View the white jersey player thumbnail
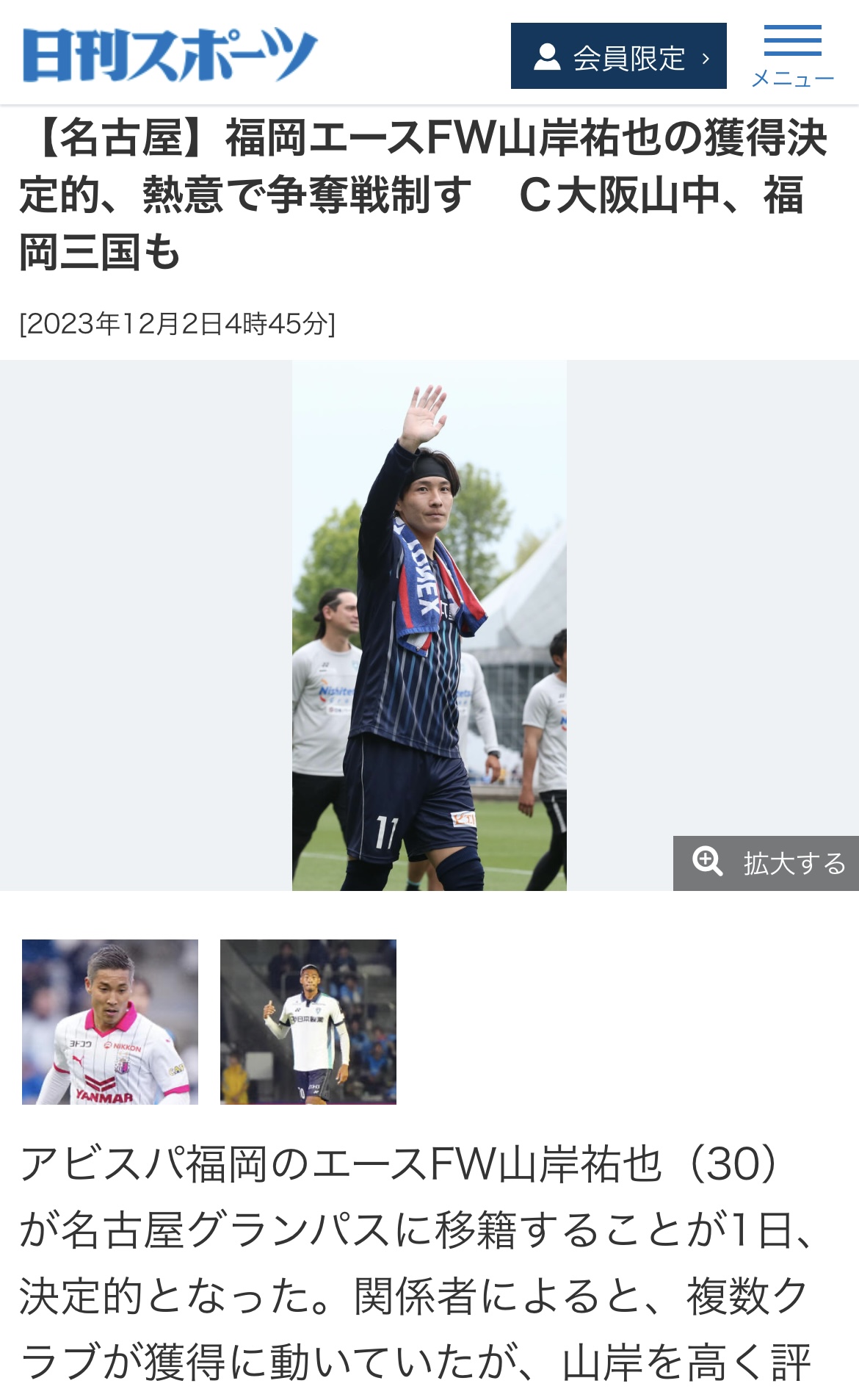This screenshot has width=859, height=1400. [308, 1022]
